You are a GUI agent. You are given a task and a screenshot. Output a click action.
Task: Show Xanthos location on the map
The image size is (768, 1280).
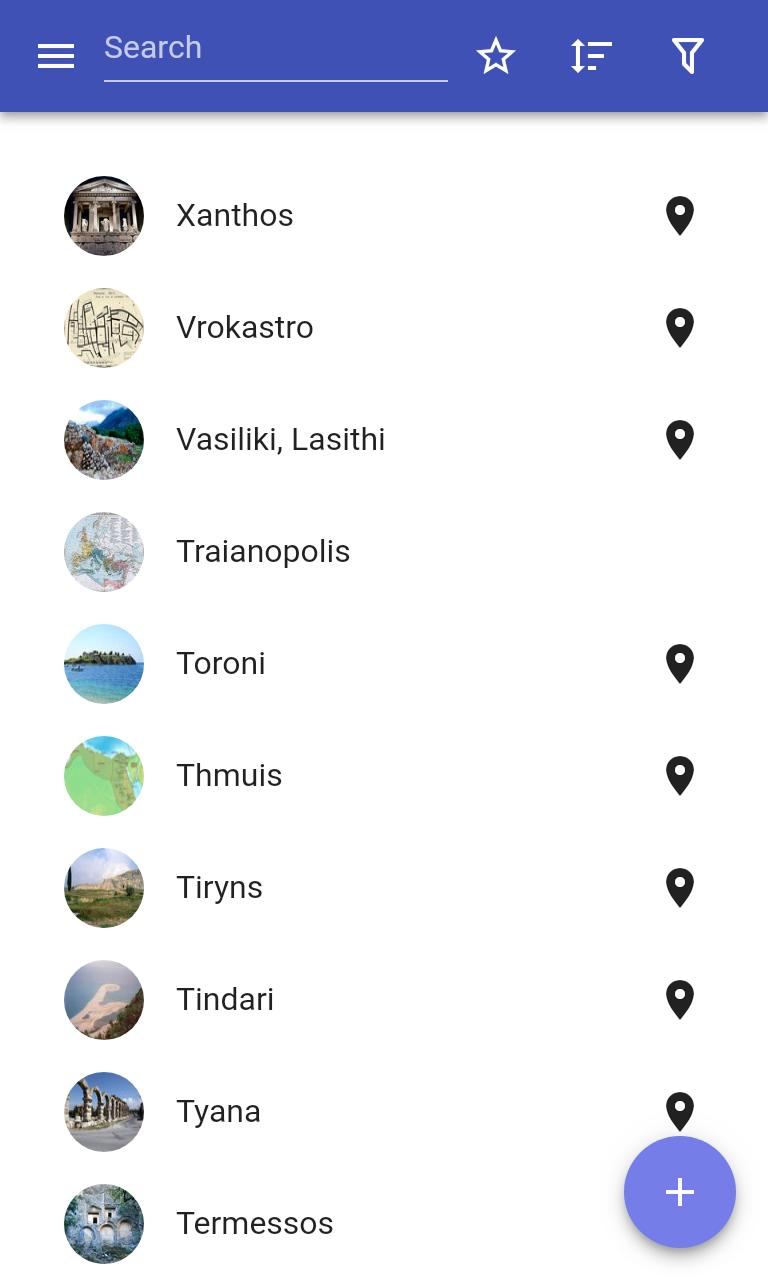[x=680, y=216]
